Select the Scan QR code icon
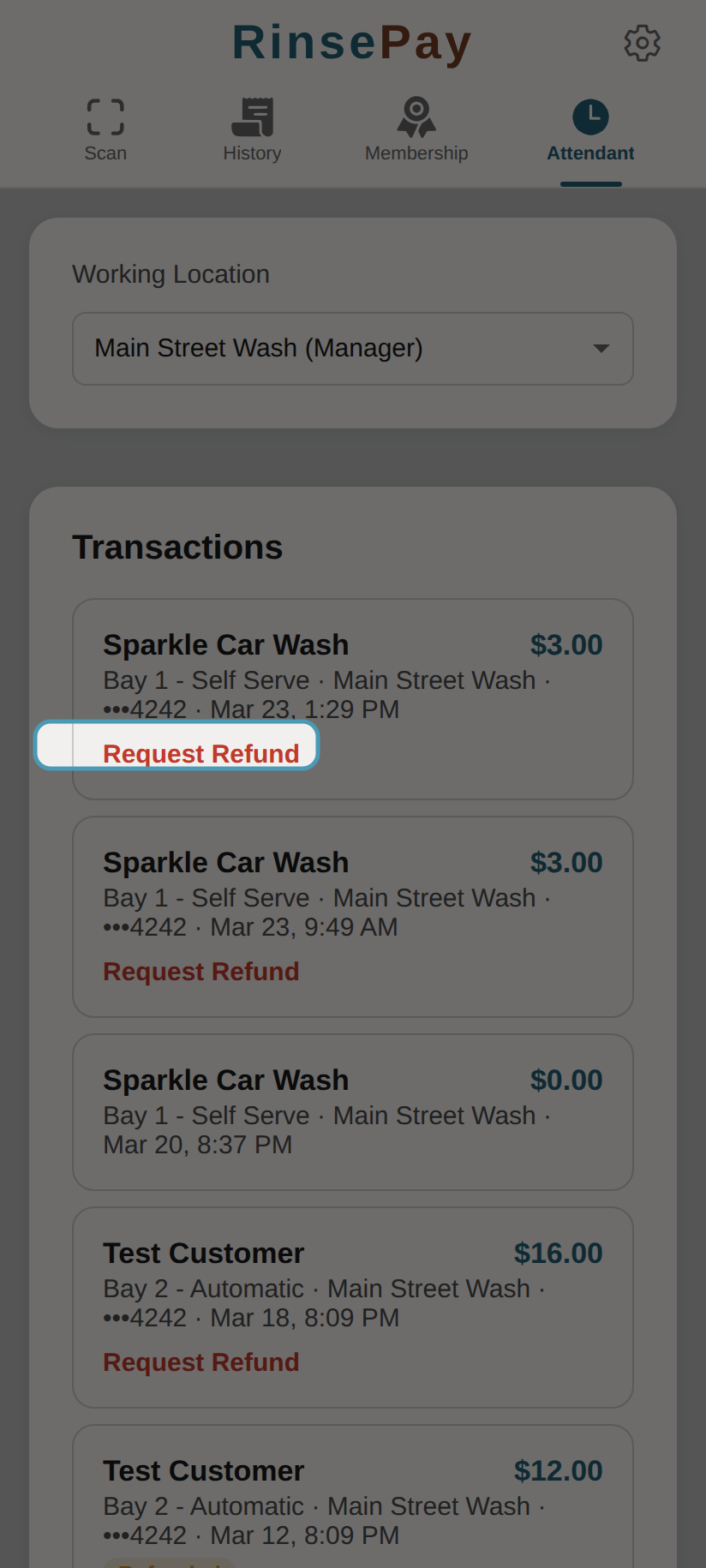This screenshot has height=1568, width=706. tap(105, 116)
